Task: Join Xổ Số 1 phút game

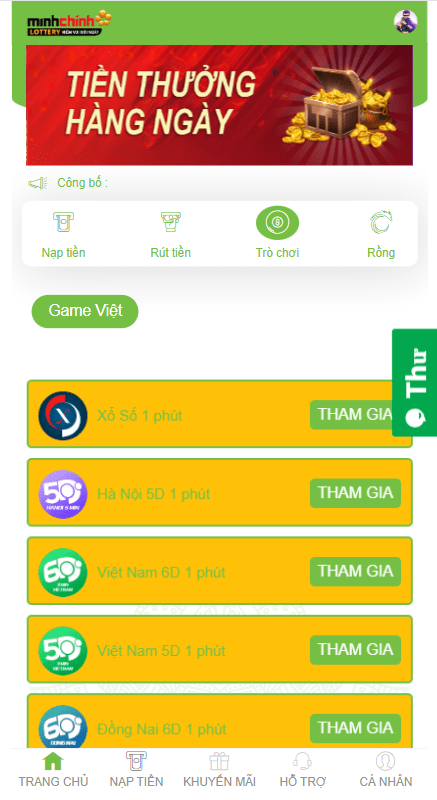Action: [x=351, y=415]
